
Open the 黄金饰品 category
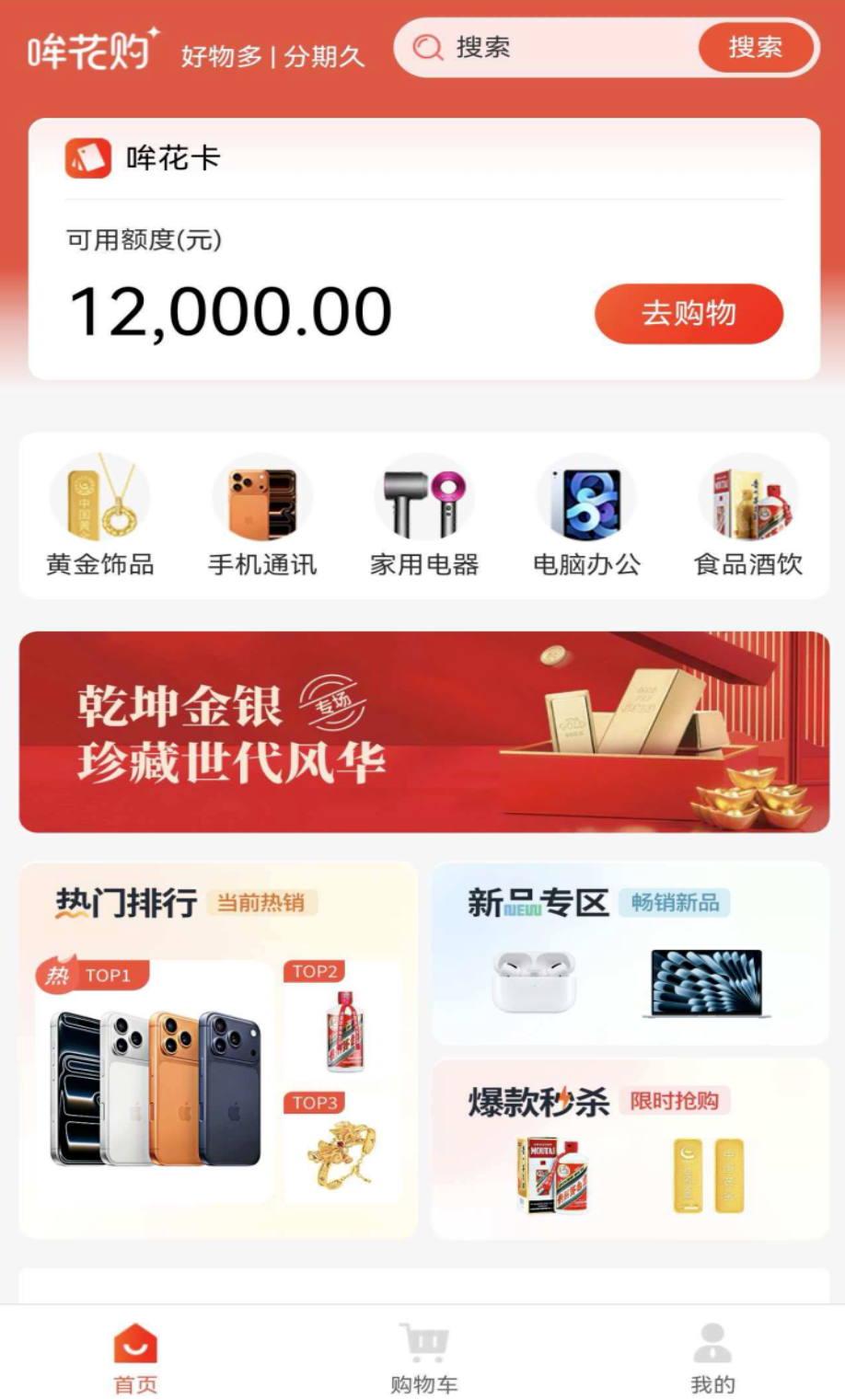point(100,517)
